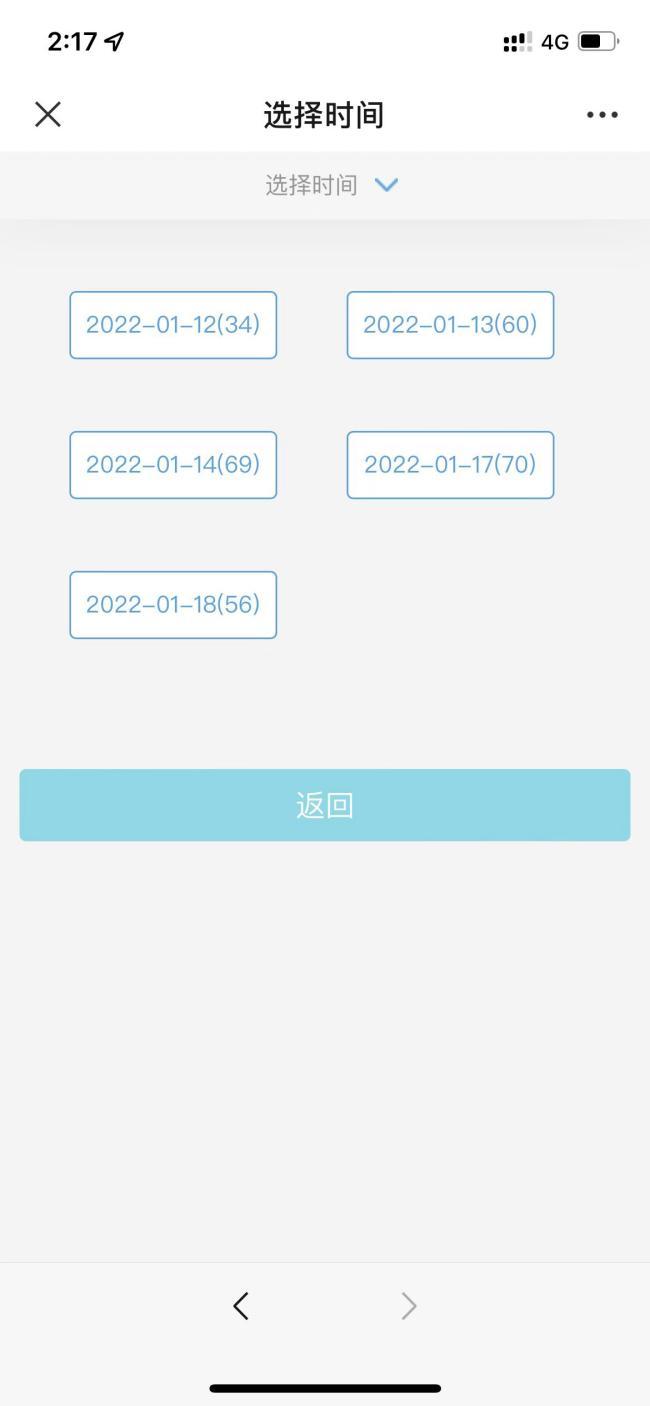Close the 选择时间 page
The image size is (650, 1406).
(x=48, y=115)
